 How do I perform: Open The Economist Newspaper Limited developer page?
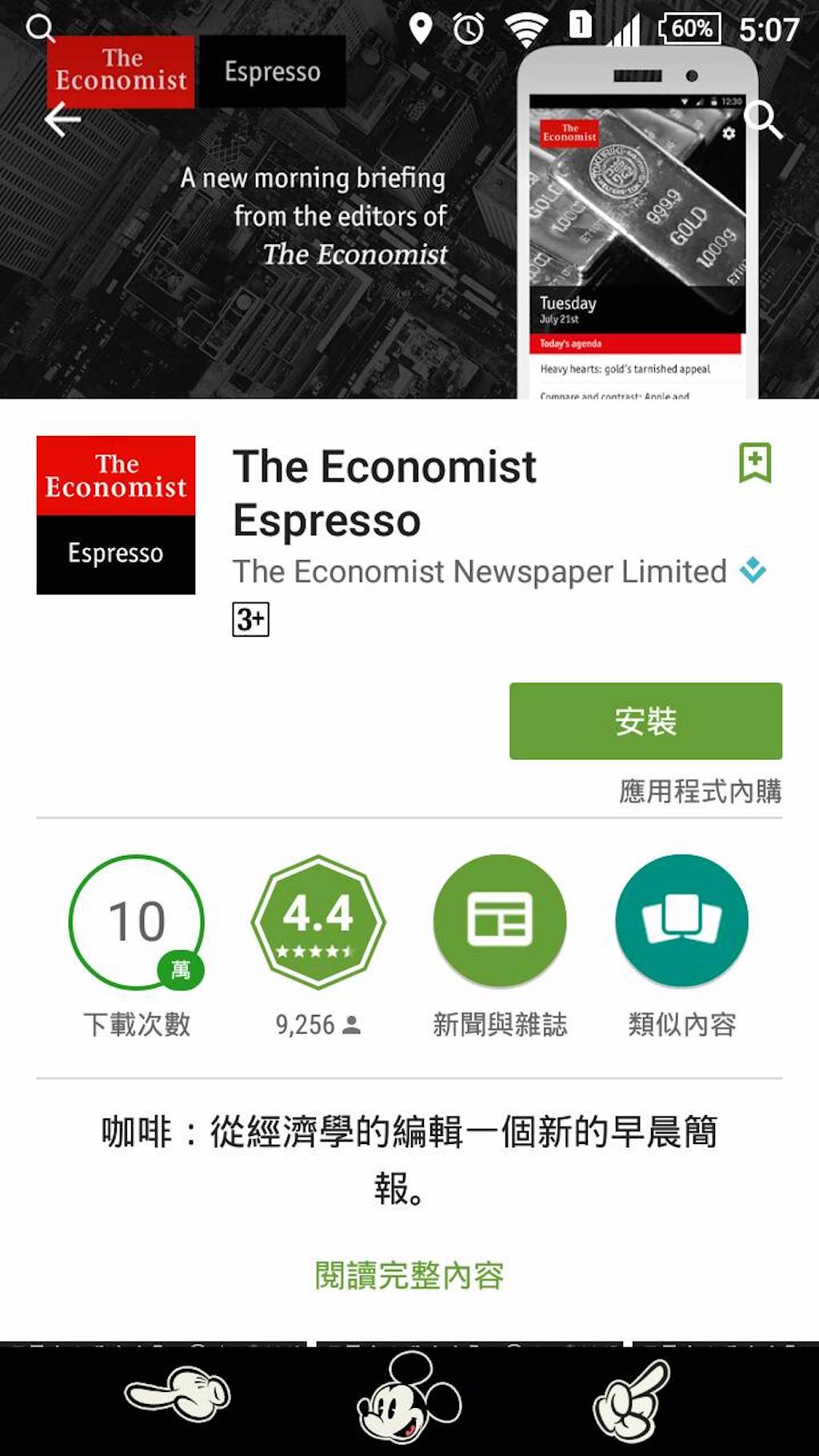click(x=480, y=572)
